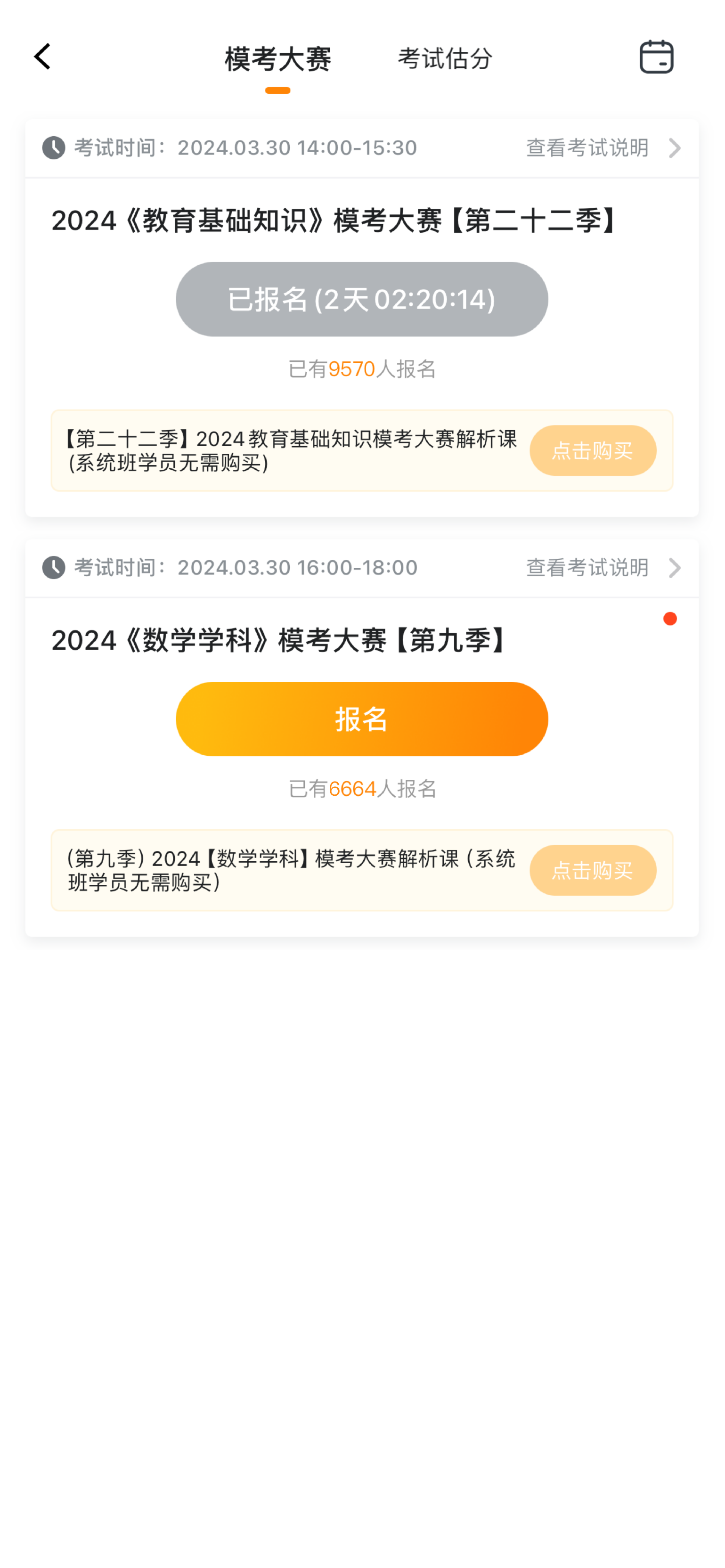Tap 点击购买 for 教育基础知识 解析课
This screenshot has width=725, height=1568.
point(592,450)
